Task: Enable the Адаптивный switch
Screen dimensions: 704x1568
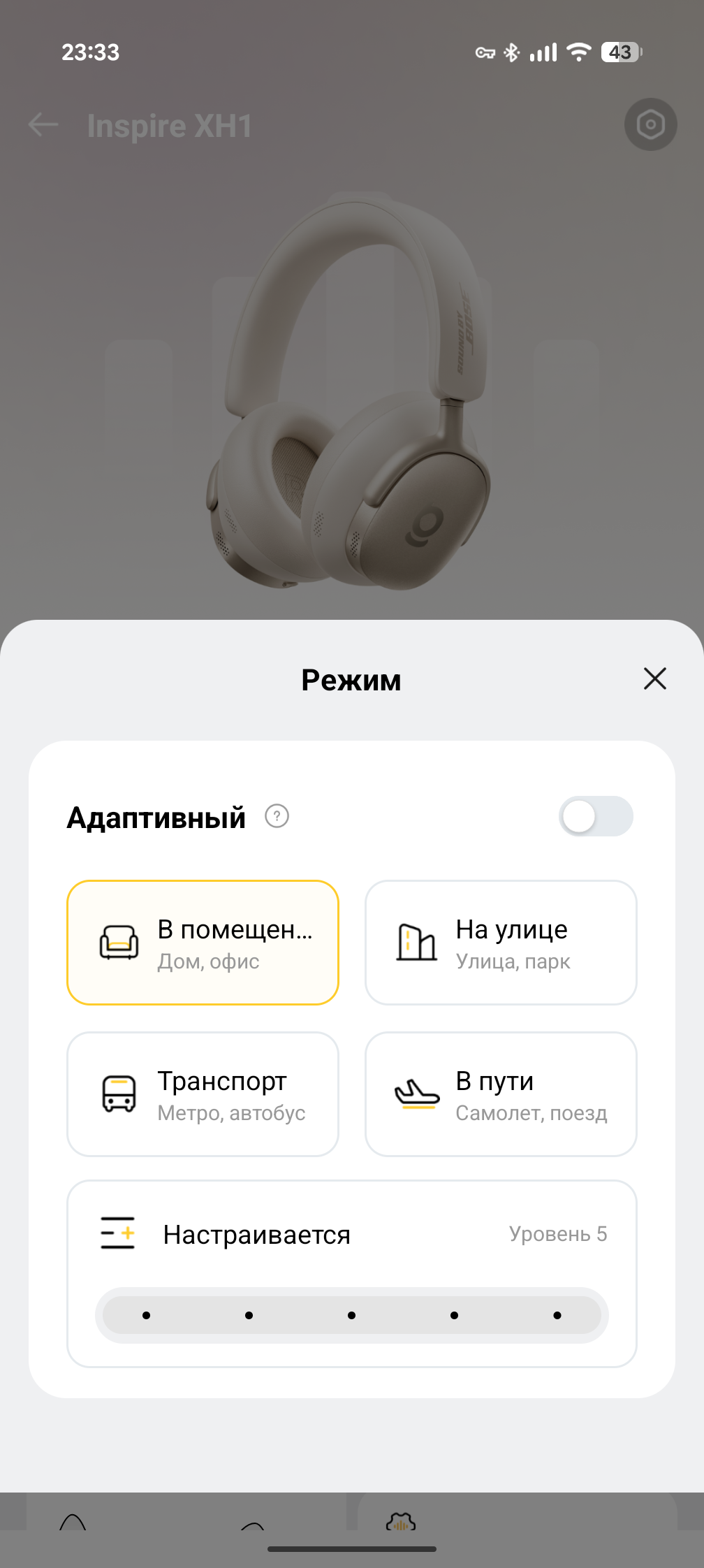Action: [x=595, y=816]
